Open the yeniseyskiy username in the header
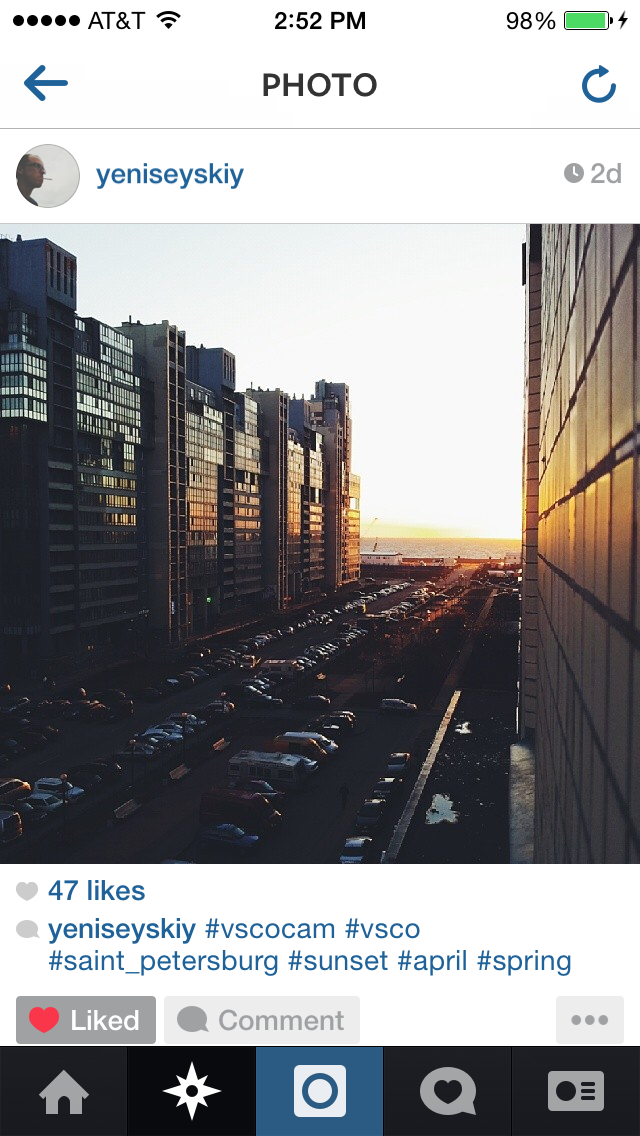This screenshot has height=1136, width=640. [x=170, y=175]
